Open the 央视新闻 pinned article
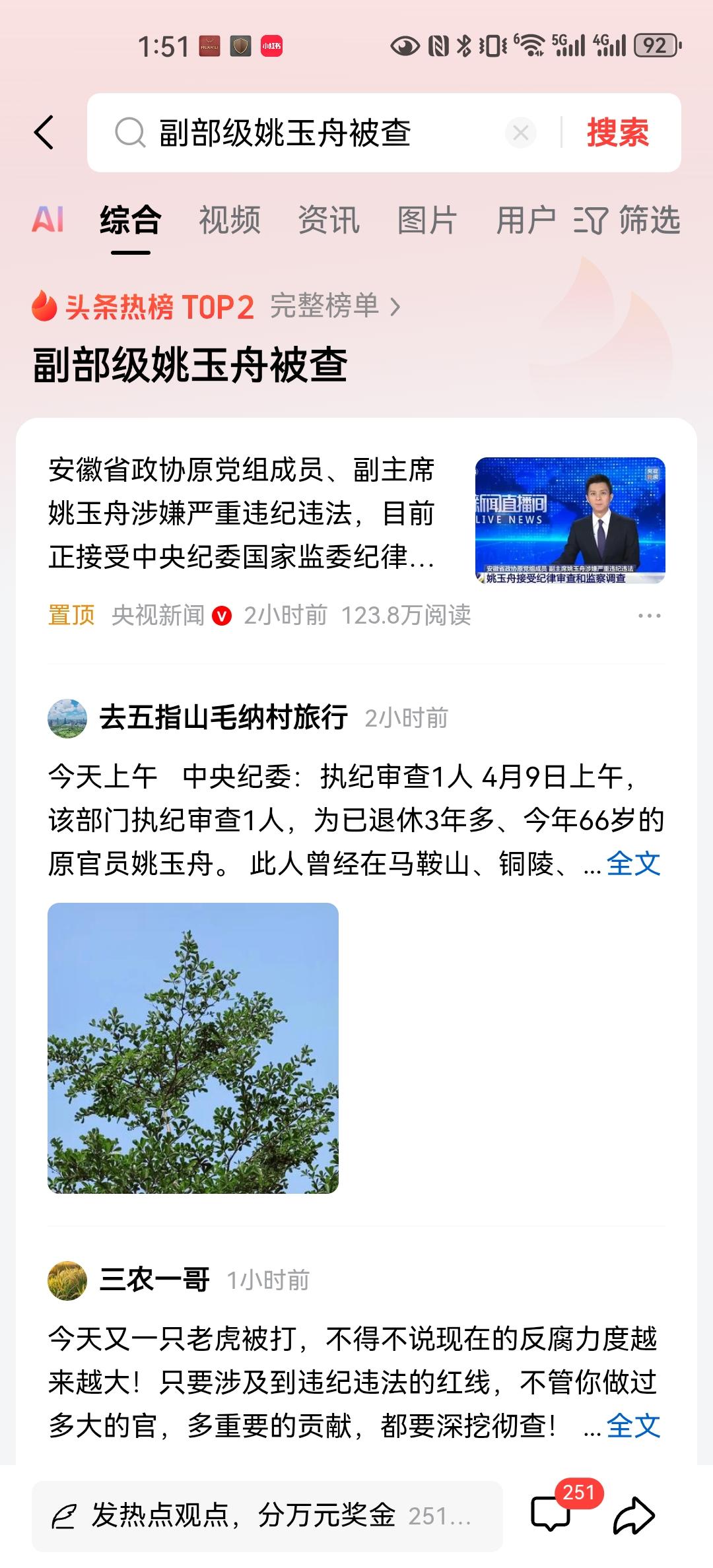Image resolution: width=713 pixels, height=1568 pixels. [241, 513]
